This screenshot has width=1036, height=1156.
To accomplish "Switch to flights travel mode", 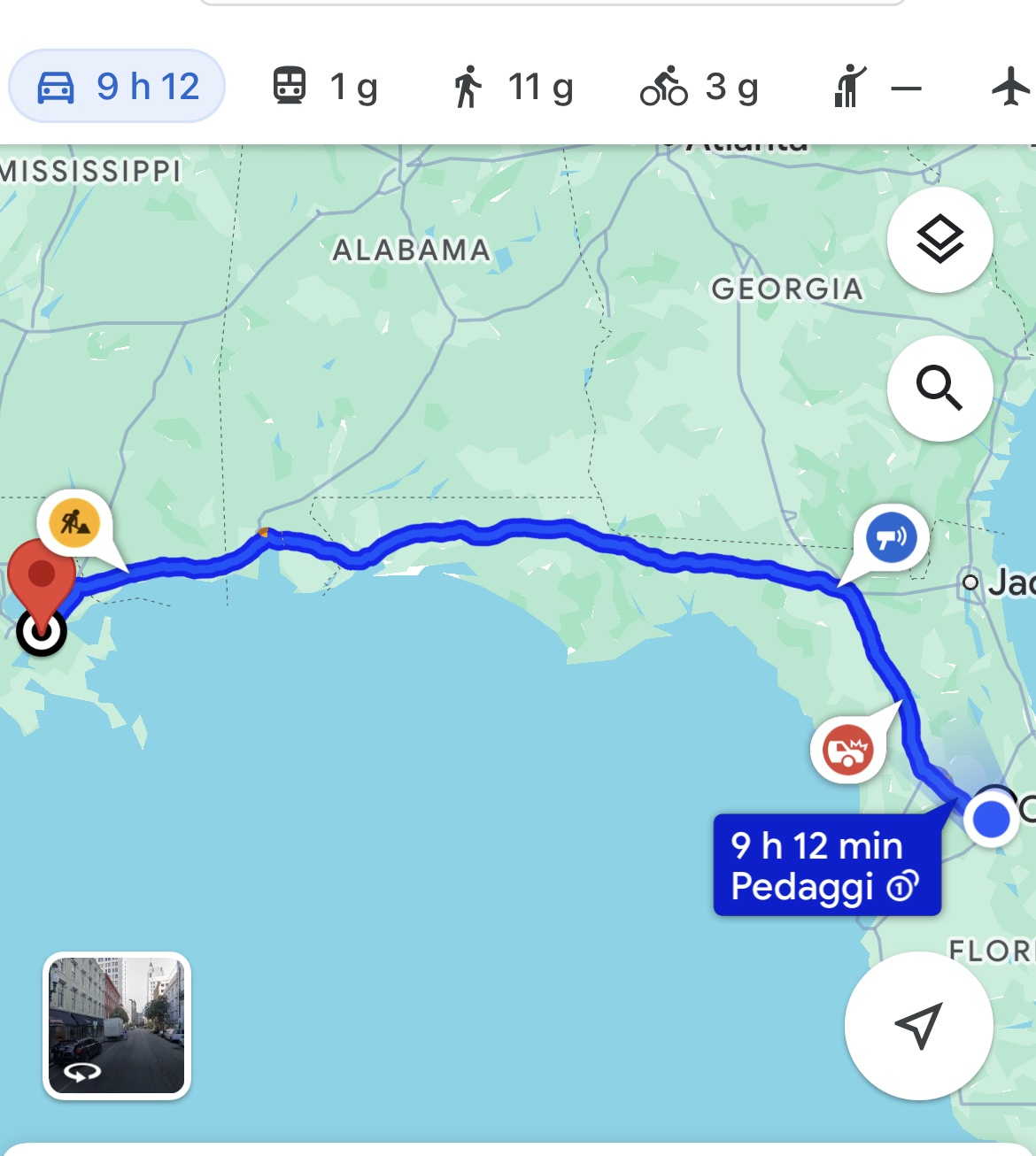I will tap(1010, 87).
